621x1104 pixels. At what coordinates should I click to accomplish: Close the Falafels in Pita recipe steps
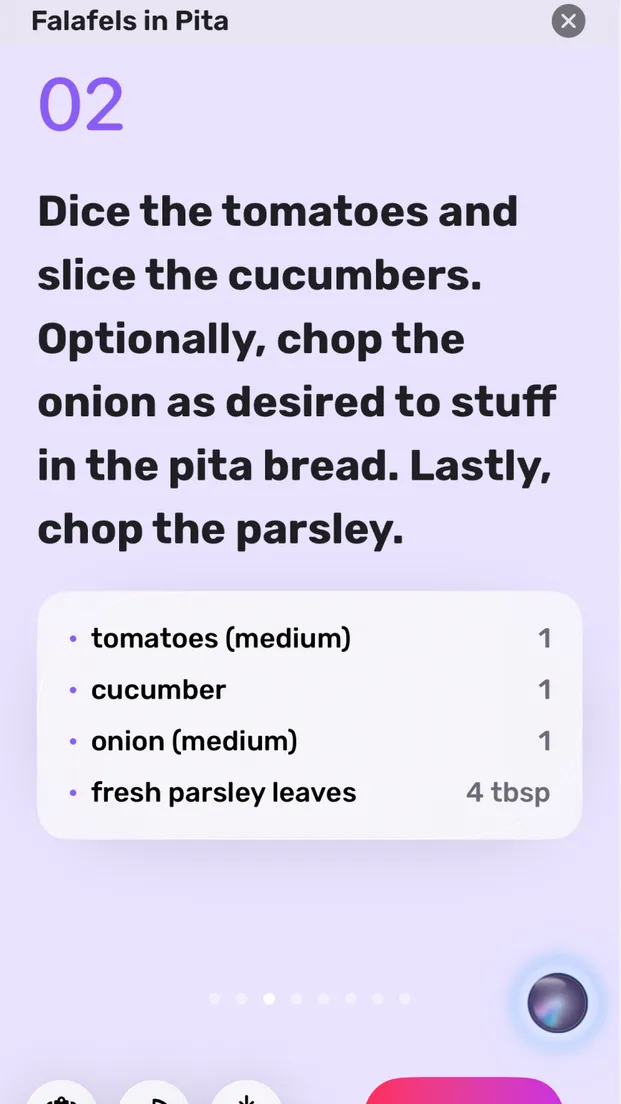[x=568, y=21]
